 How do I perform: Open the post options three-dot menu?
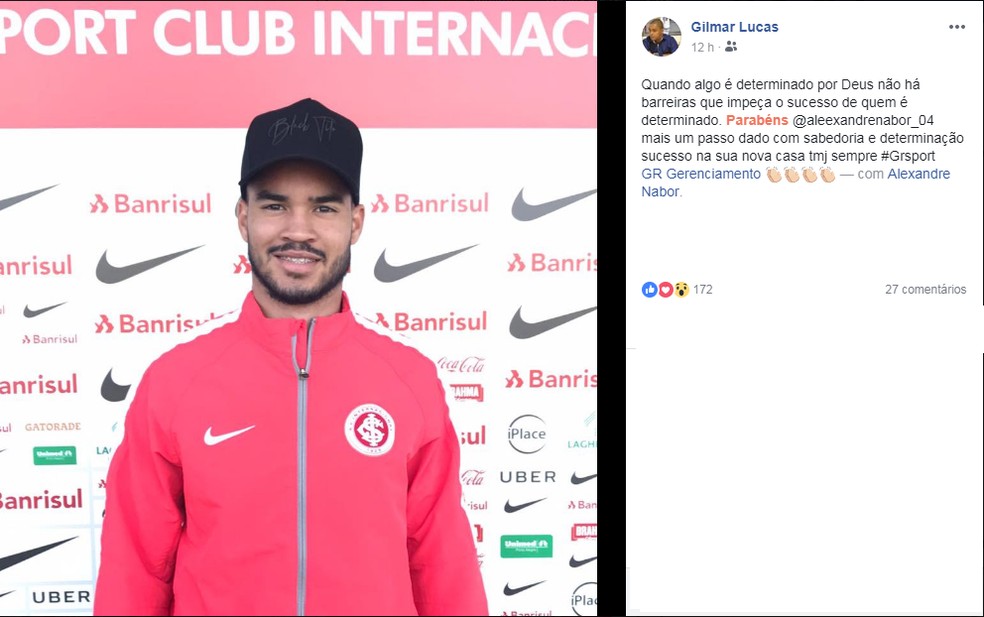click(x=957, y=27)
